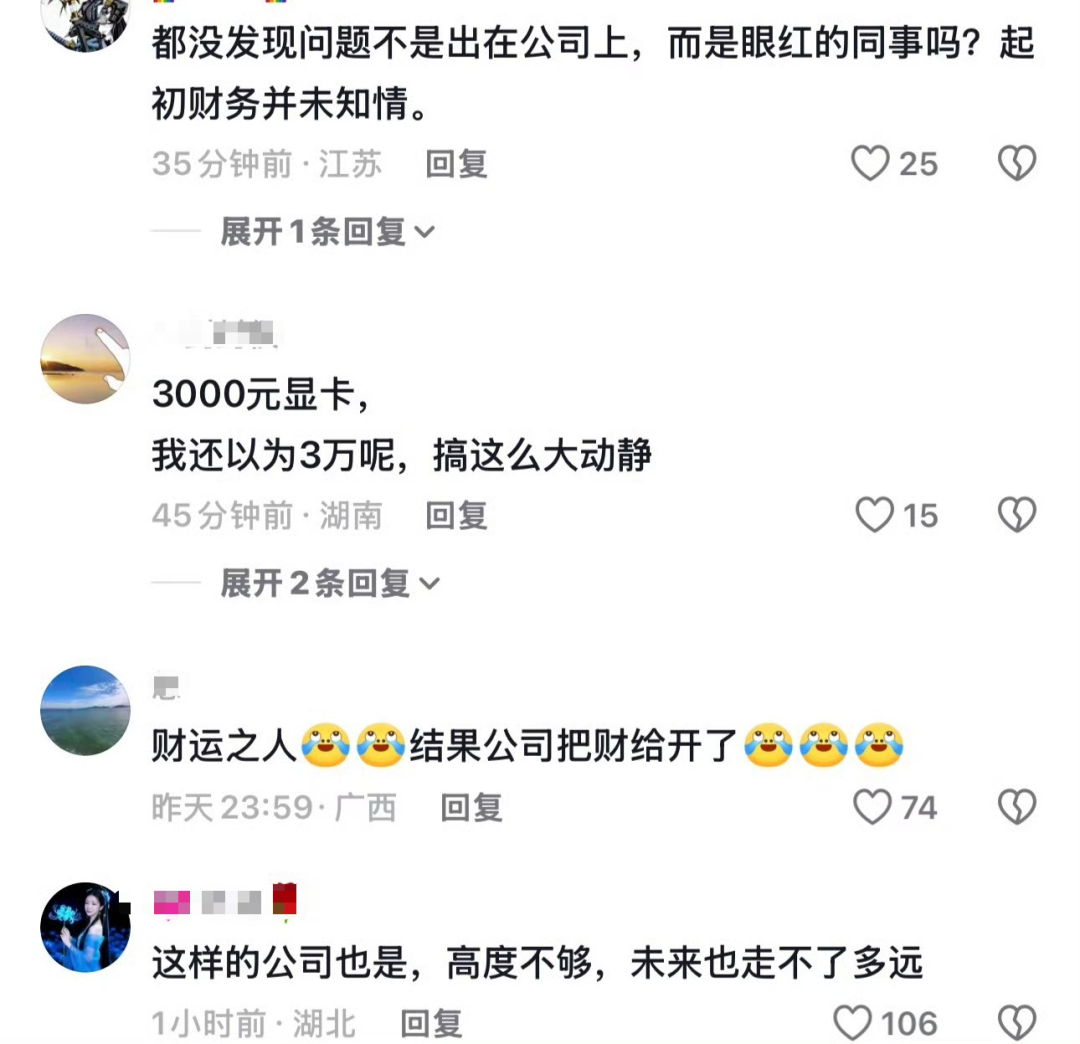Dislike the 35分钟前 江苏 comment

click(1017, 164)
